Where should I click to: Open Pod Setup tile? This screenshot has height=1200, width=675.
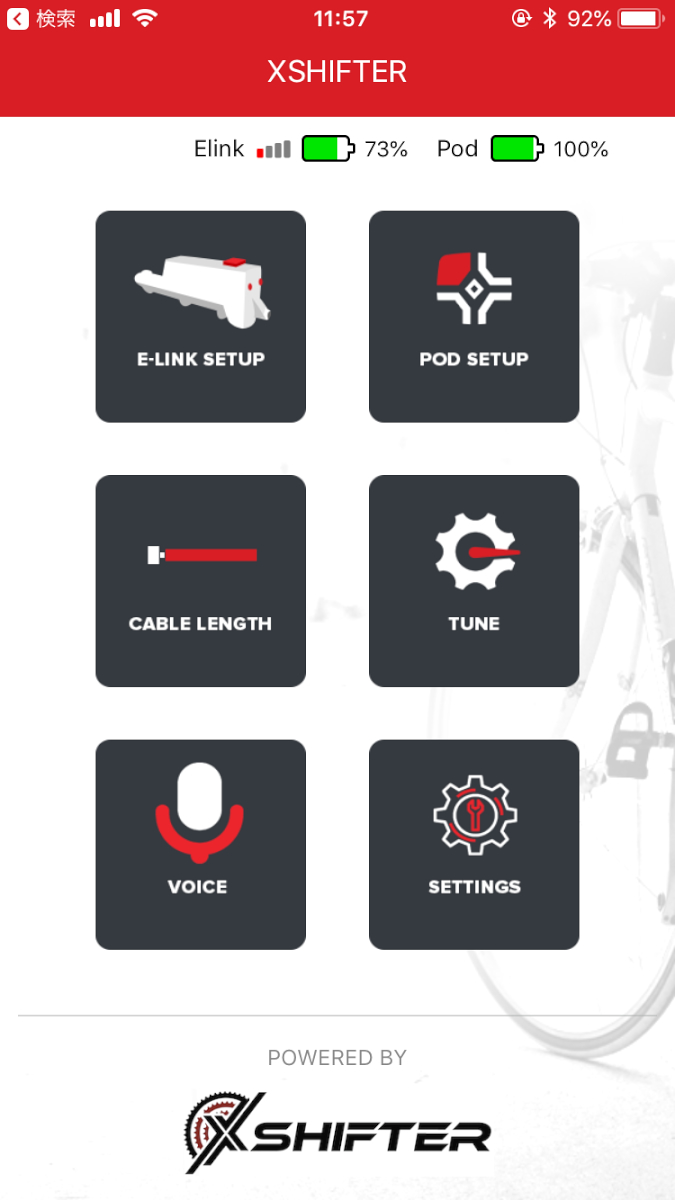click(x=474, y=316)
